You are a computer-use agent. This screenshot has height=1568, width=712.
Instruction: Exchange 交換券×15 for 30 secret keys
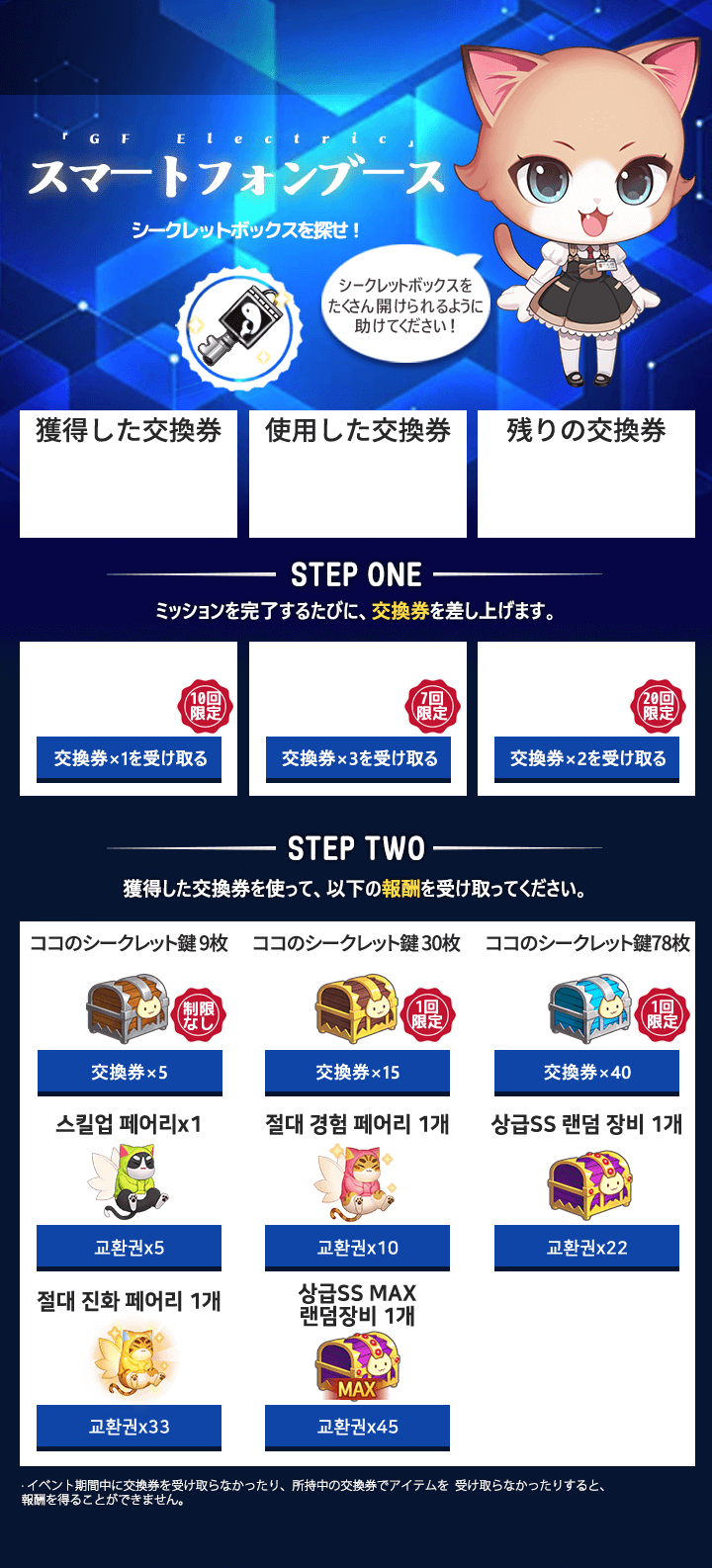coord(357,1074)
